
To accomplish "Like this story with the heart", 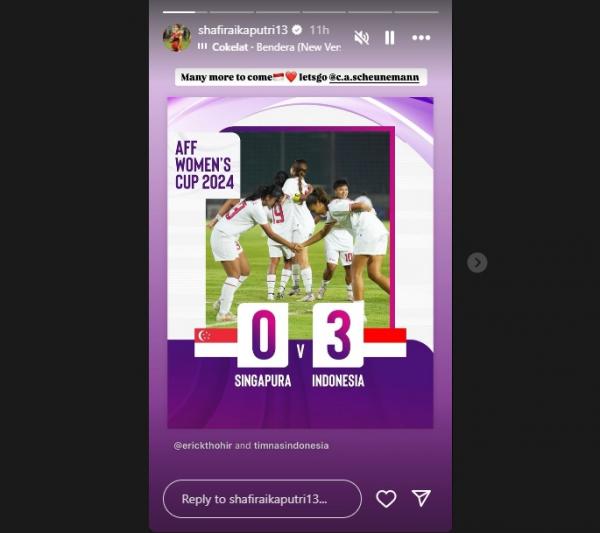I will point(386,498).
